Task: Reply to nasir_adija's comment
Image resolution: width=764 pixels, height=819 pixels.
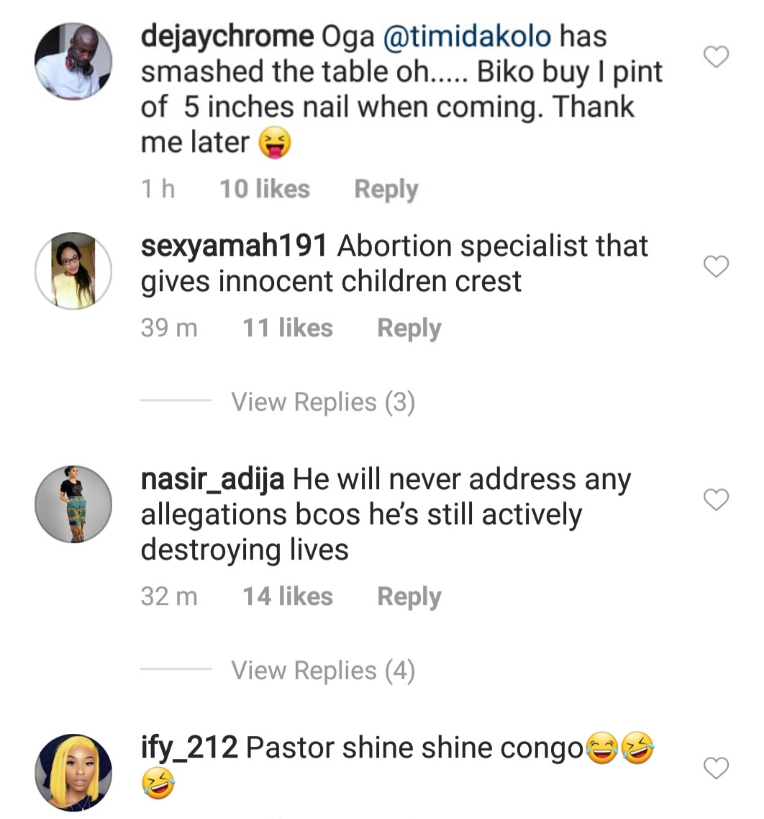Action: (x=408, y=596)
